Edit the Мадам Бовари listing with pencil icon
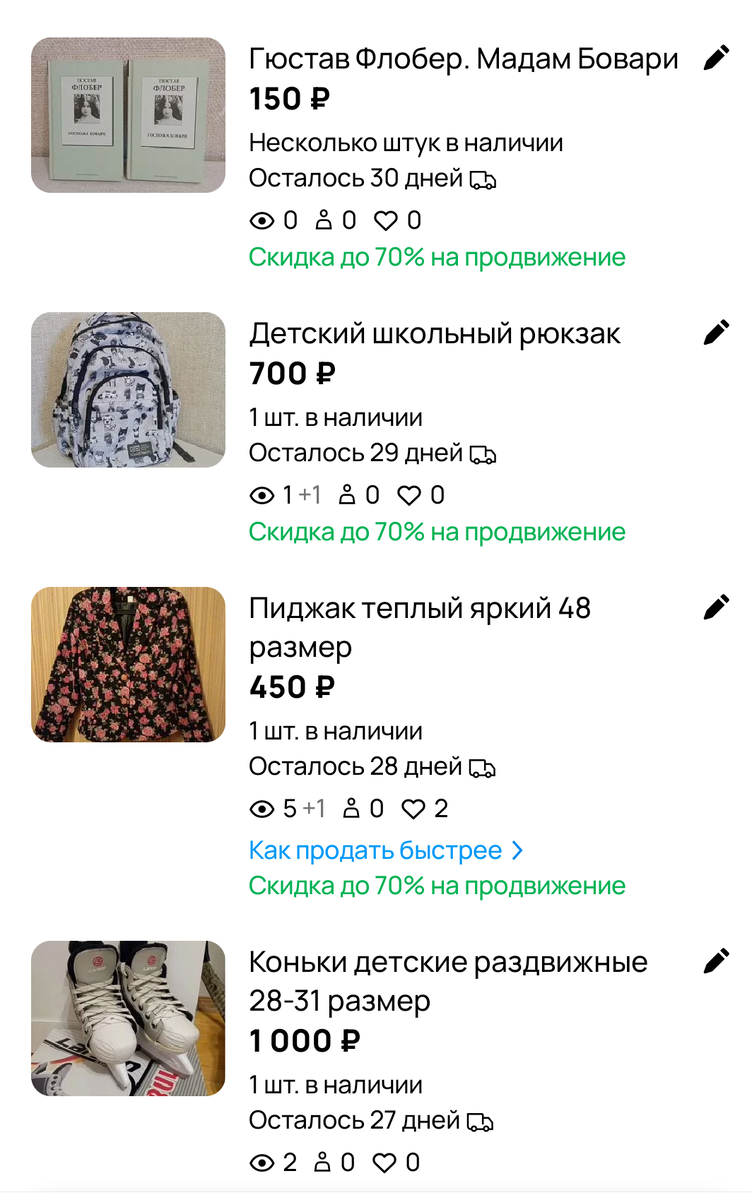Image resolution: width=752 pixels, height=1200 pixels. pos(714,58)
